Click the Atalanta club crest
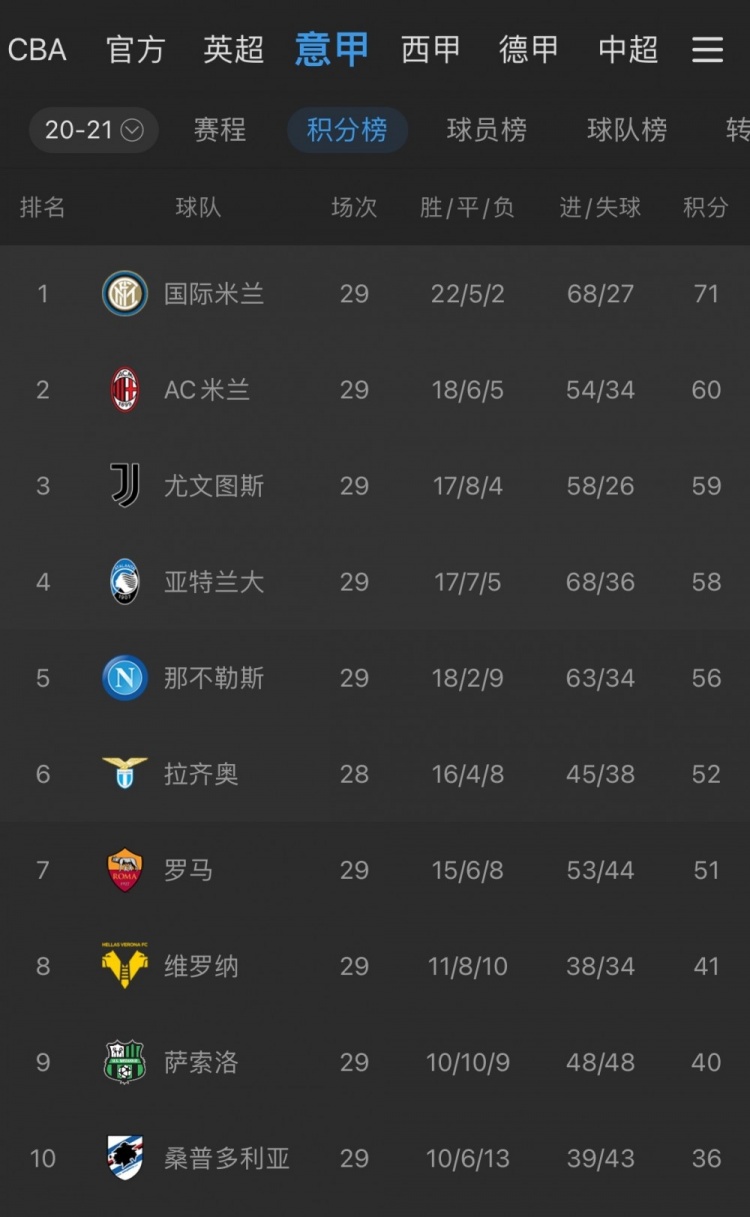The width and height of the screenshot is (750, 1217). (x=124, y=582)
